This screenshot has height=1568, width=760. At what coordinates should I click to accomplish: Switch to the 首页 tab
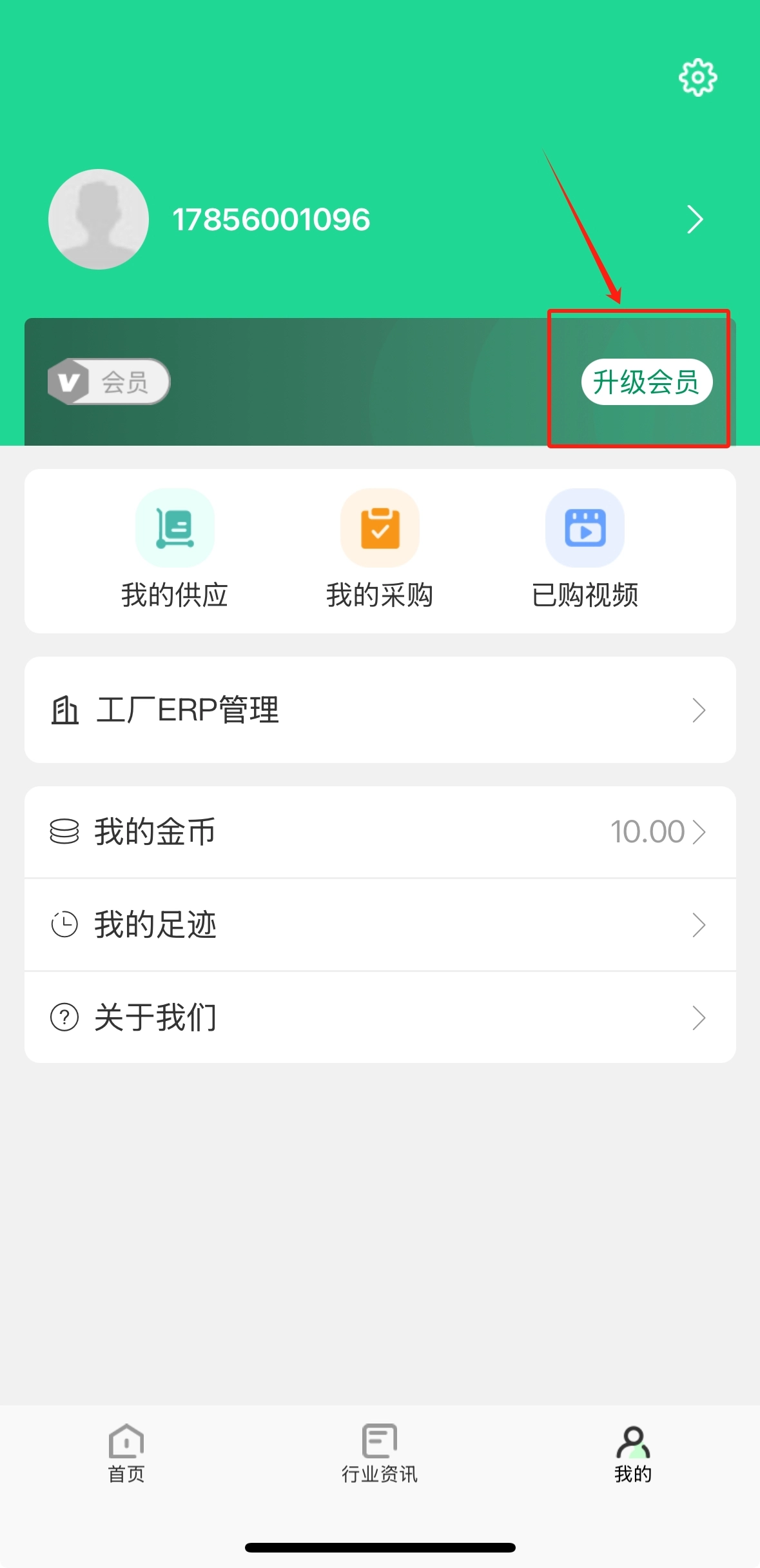point(126,1454)
